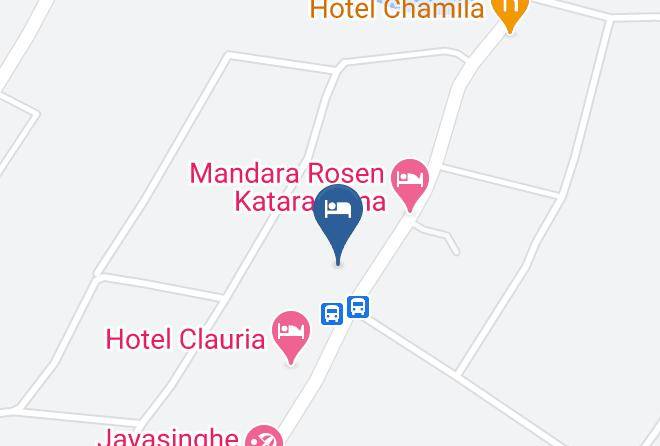
Task: Open the Hotel Chamila restaurant pin
Action: tap(510, 13)
